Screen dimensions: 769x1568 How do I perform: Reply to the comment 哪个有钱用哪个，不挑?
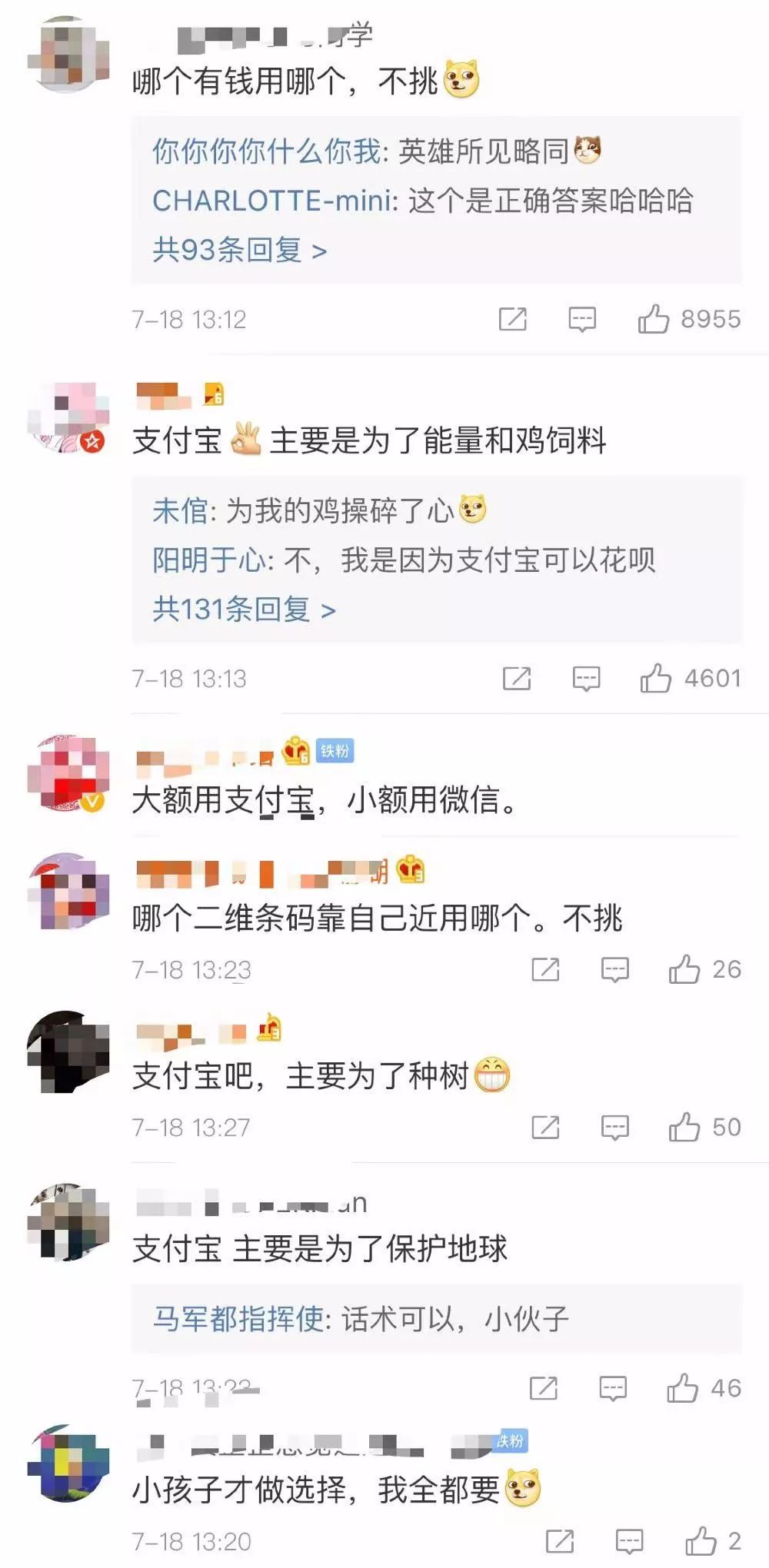click(x=582, y=318)
